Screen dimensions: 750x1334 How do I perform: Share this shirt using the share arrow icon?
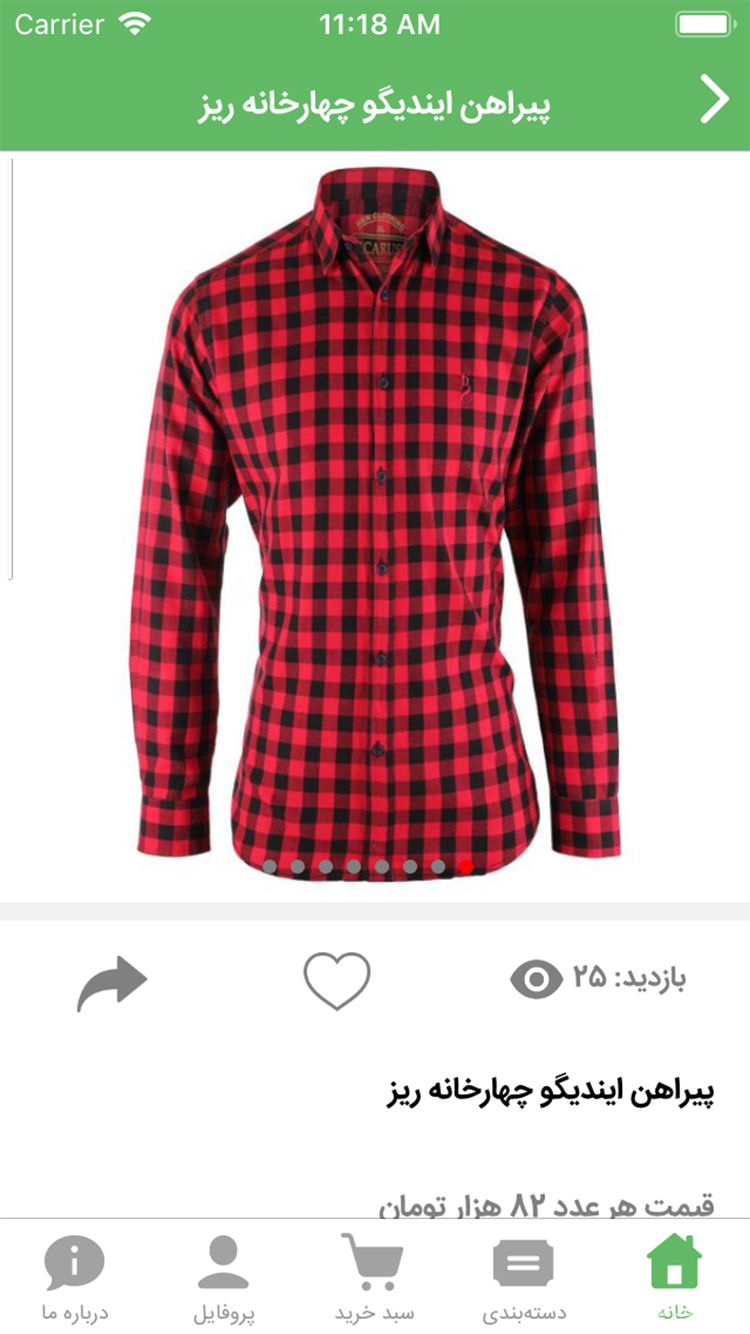pyautogui.click(x=110, y=981)
